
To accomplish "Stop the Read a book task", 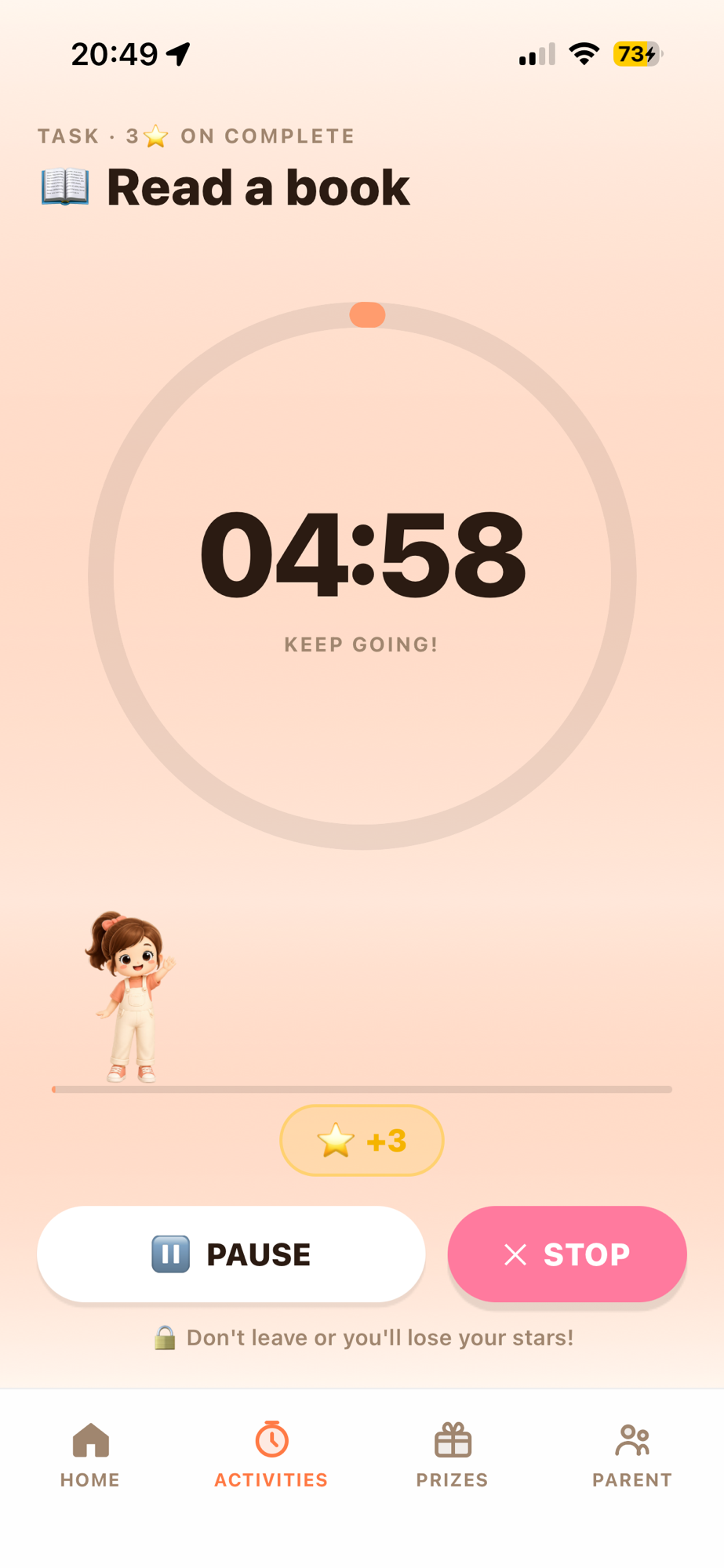I will click(567, 1254).
